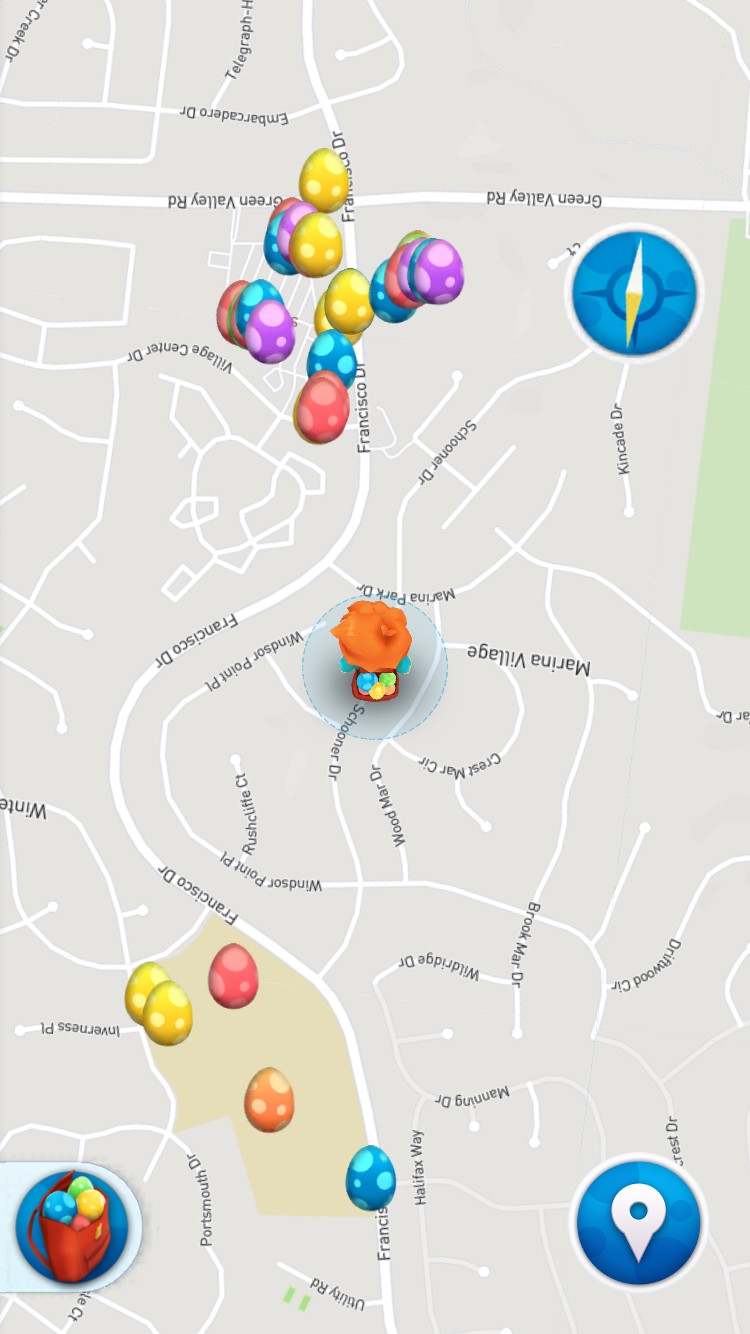Collect the yellow egg at Green Valley Rd
The height and width of the screenshot is (1334, 750).
coord(323,179)
